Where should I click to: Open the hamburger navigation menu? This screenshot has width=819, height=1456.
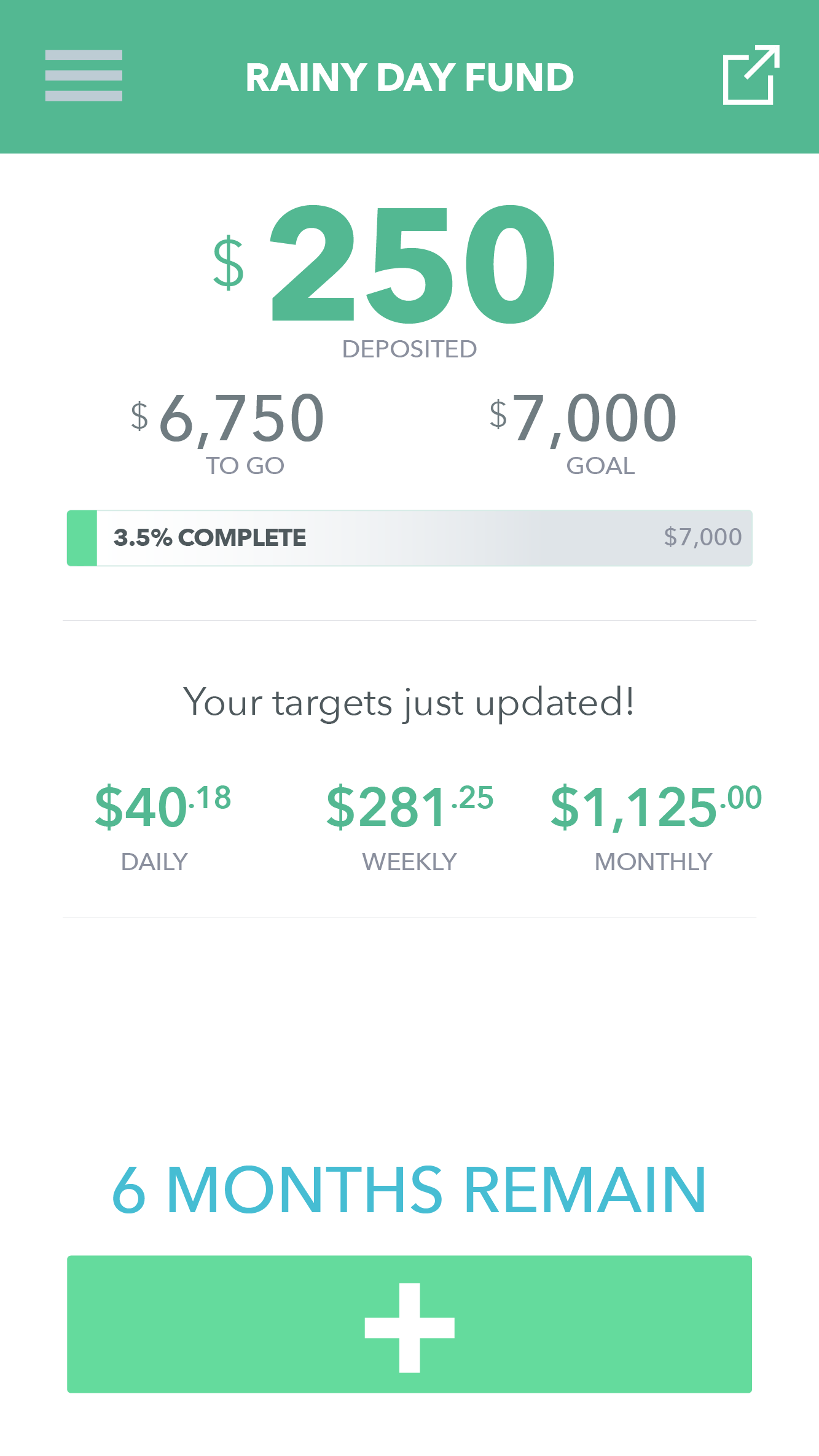pyautogui.click(x=84, y=76)
